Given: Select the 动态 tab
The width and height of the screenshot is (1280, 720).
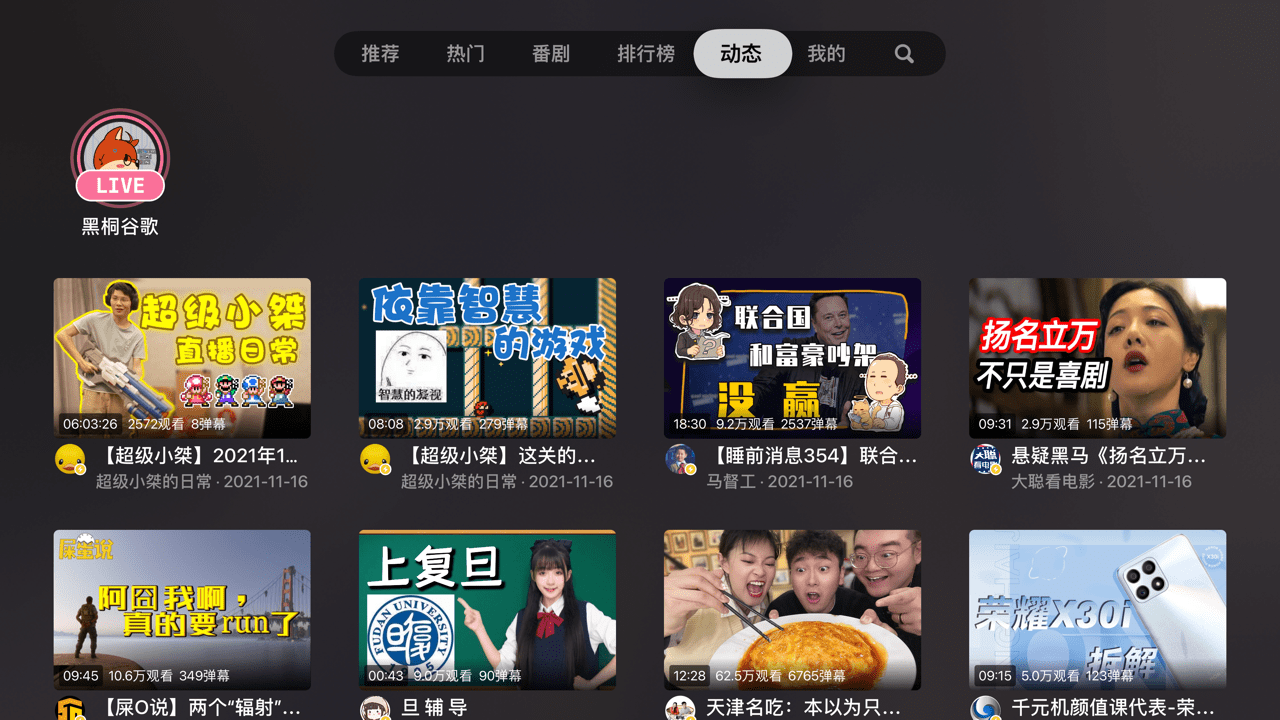Looking at the screenshot, I should (742, 54).
